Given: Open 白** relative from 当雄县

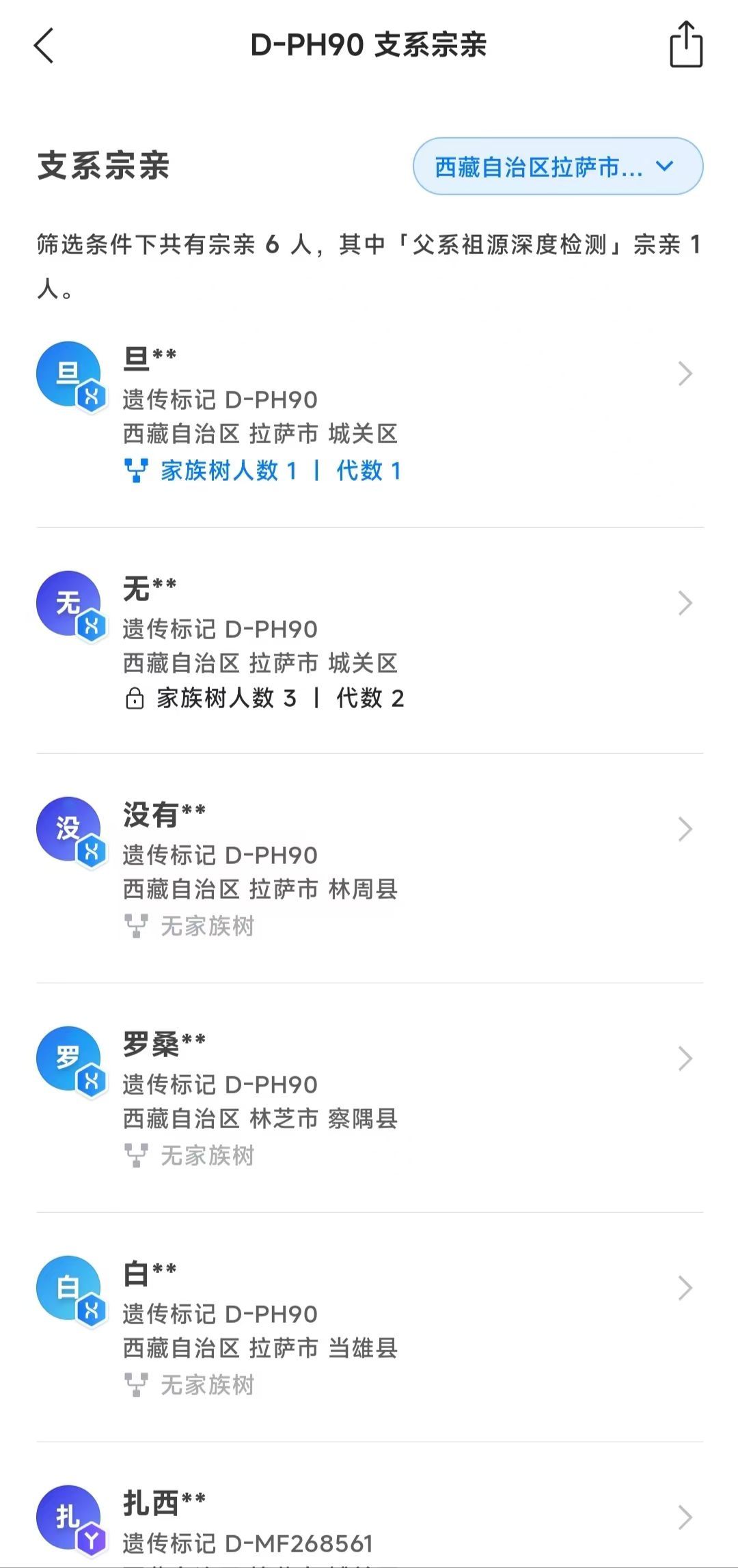Looking at the screenshot, I should [369, 1328].
